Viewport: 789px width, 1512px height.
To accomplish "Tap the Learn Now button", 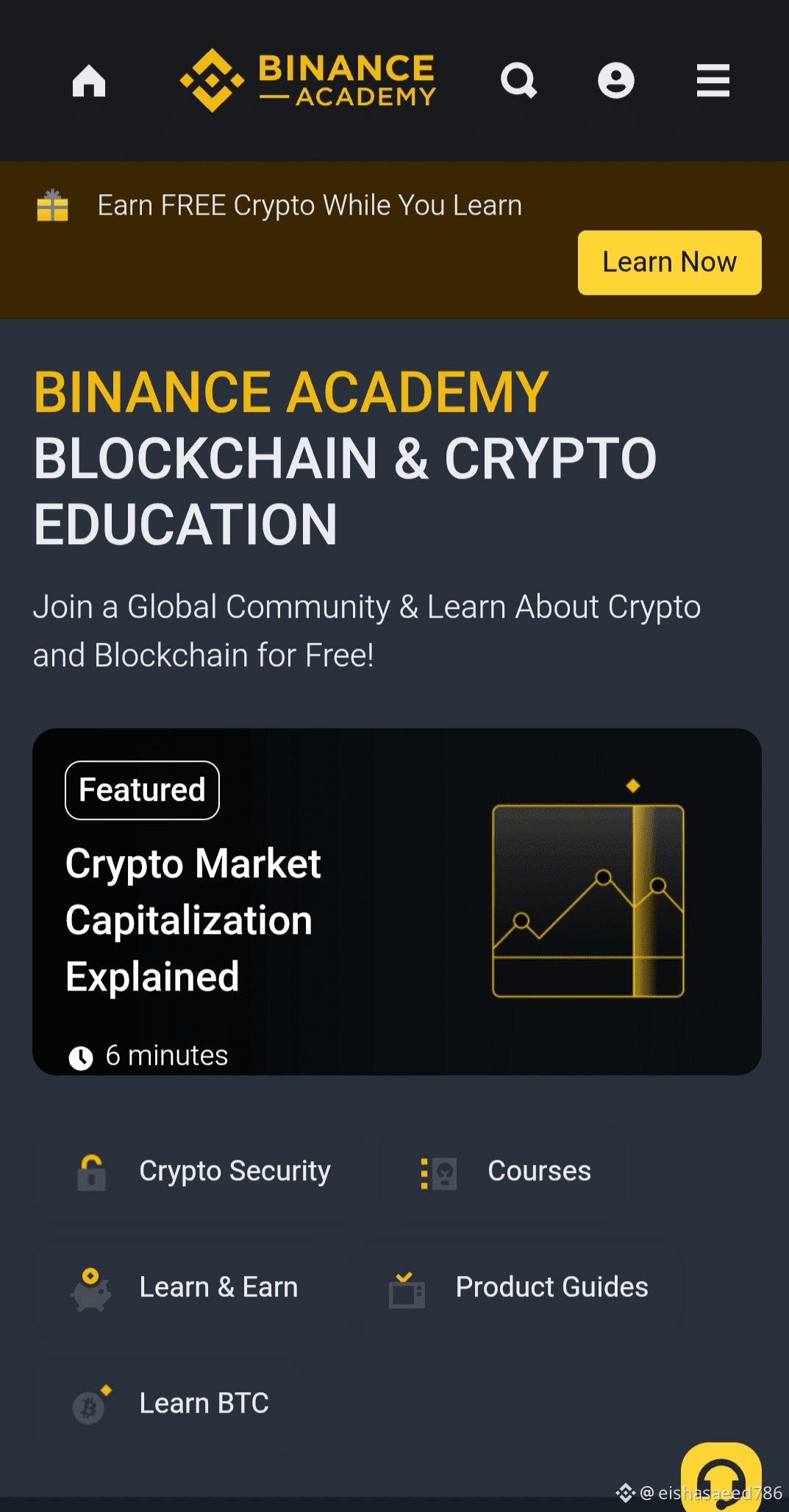I will point(669,263).
